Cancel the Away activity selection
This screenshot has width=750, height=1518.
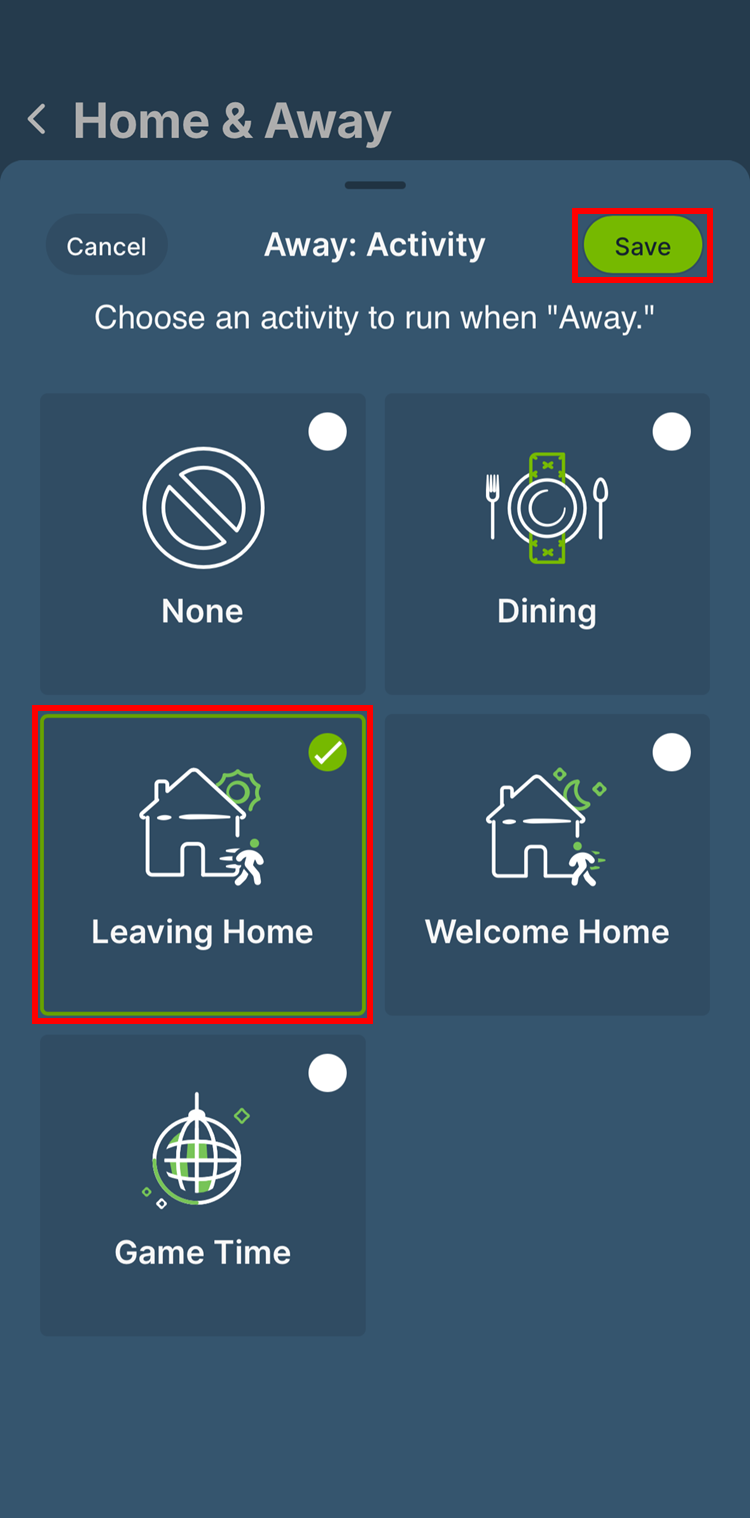click(106, 246)
